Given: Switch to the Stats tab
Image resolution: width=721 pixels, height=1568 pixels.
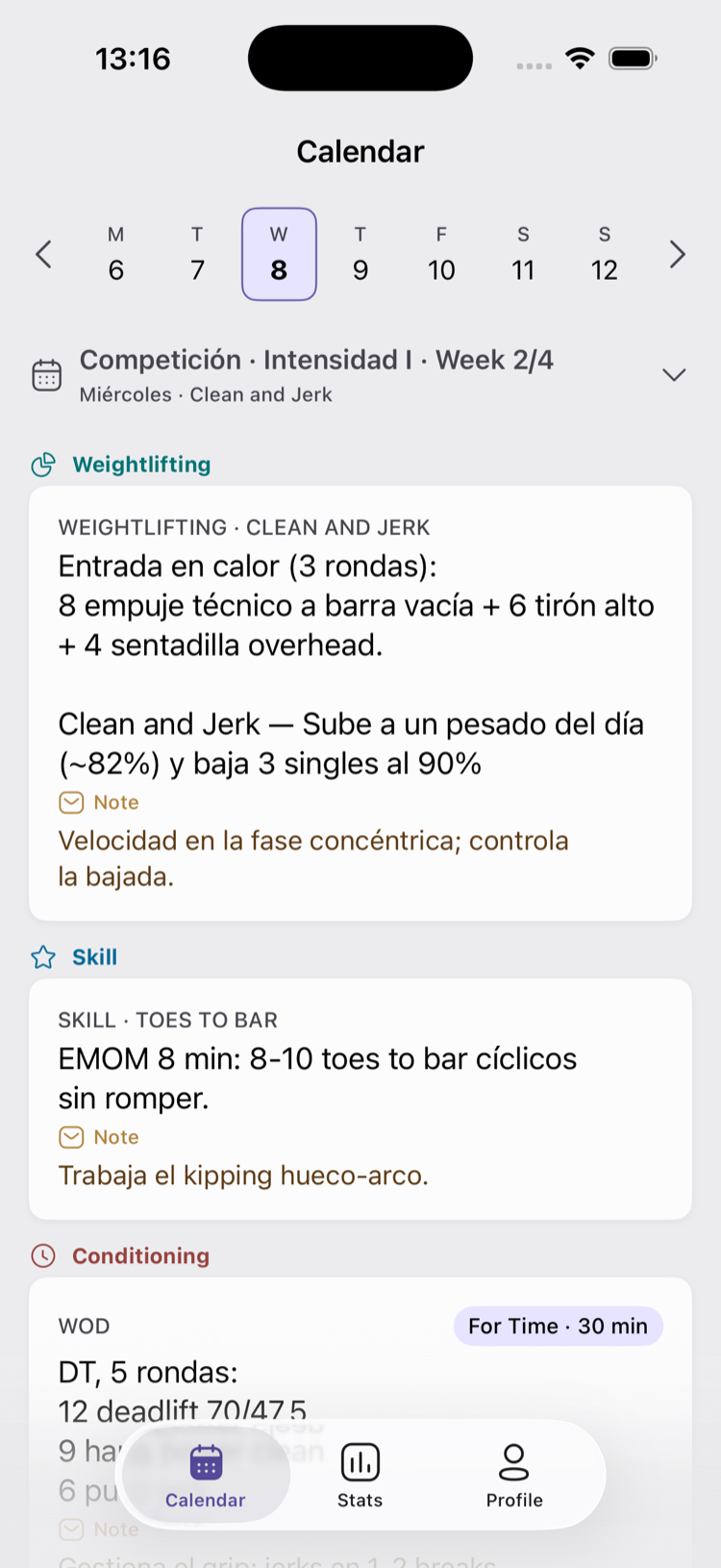Looking at the screenshot, I should pyautogui.click(x=360, y=1476).
